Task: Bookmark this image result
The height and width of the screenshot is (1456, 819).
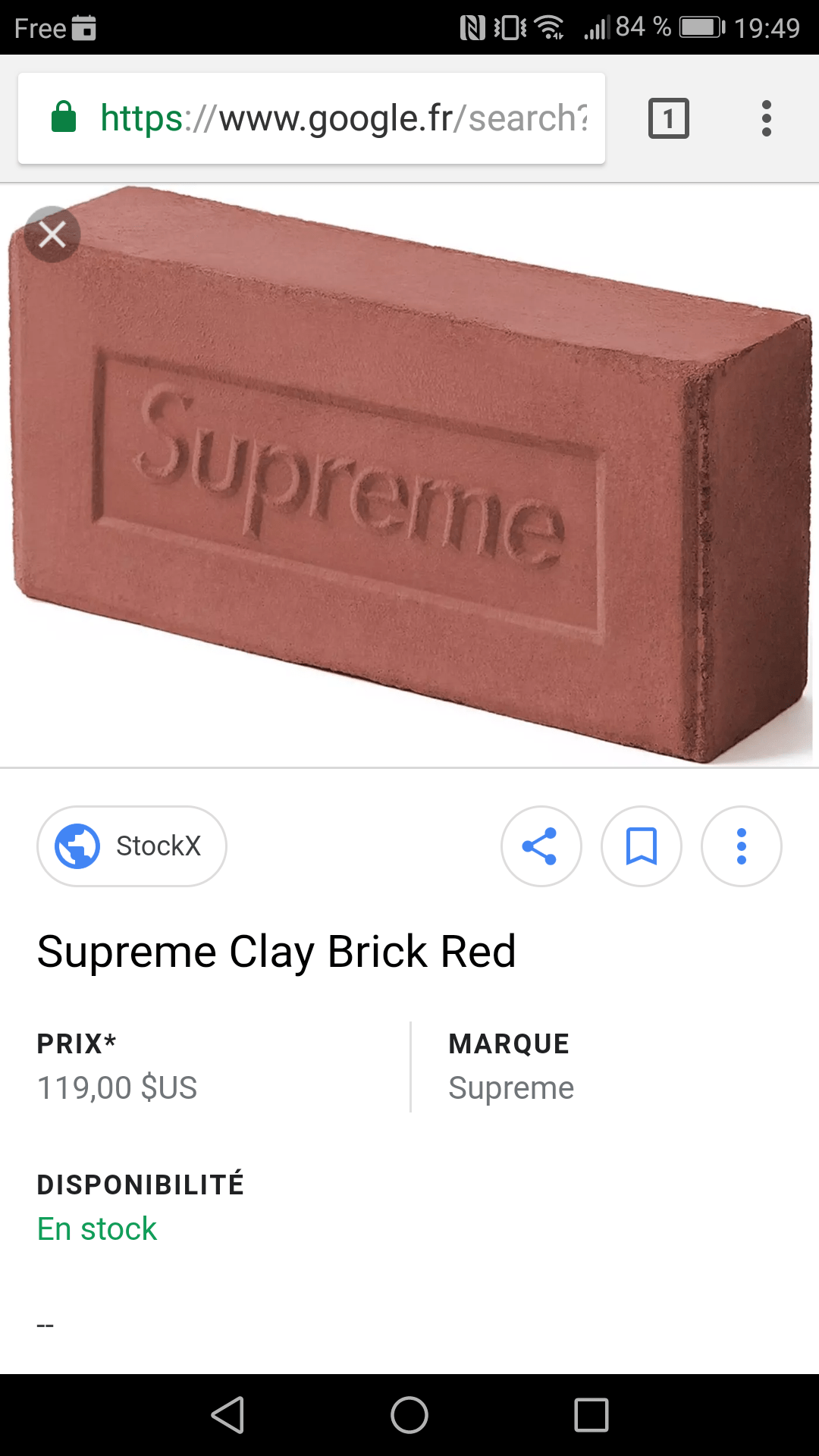Action: pos(641,846)
